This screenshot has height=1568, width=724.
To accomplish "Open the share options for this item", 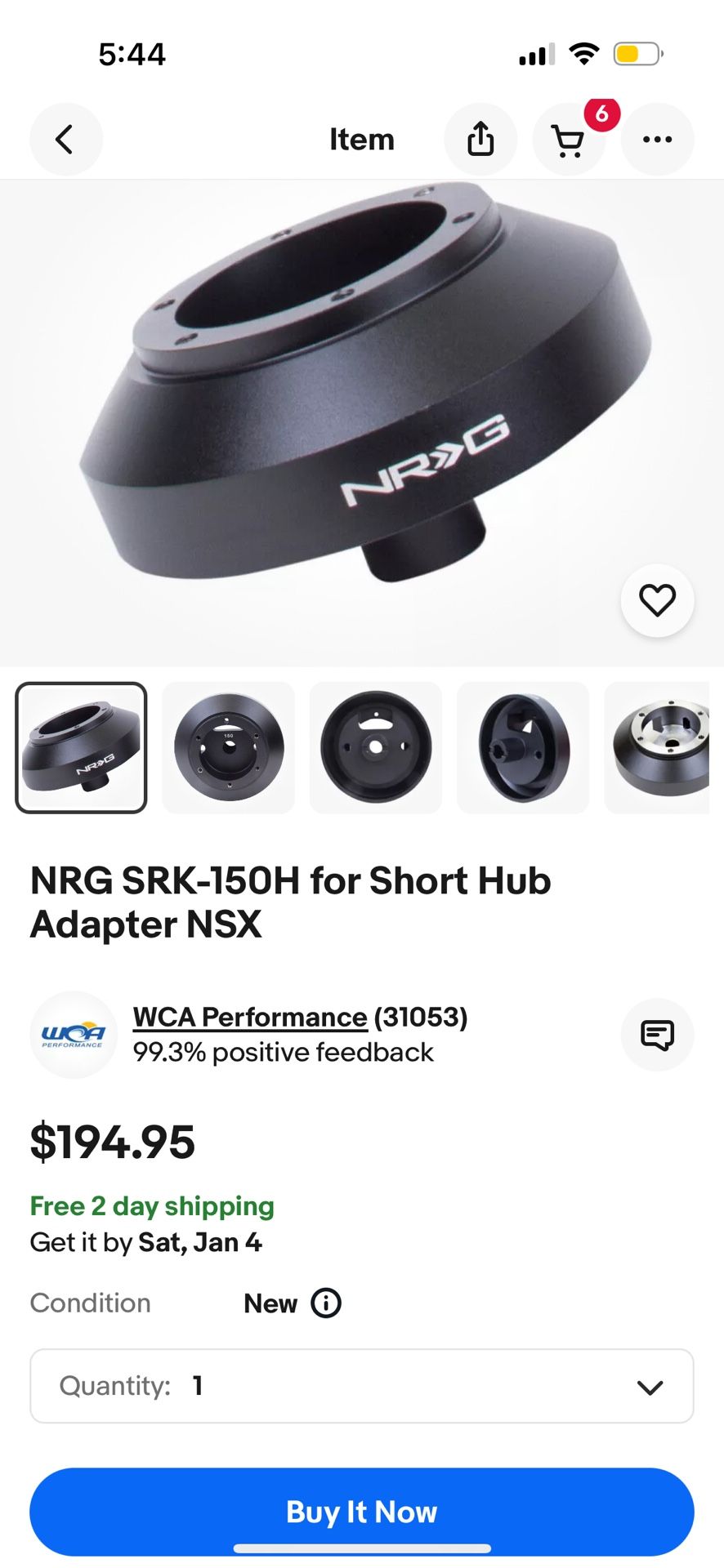I will [x=480, y=139].
